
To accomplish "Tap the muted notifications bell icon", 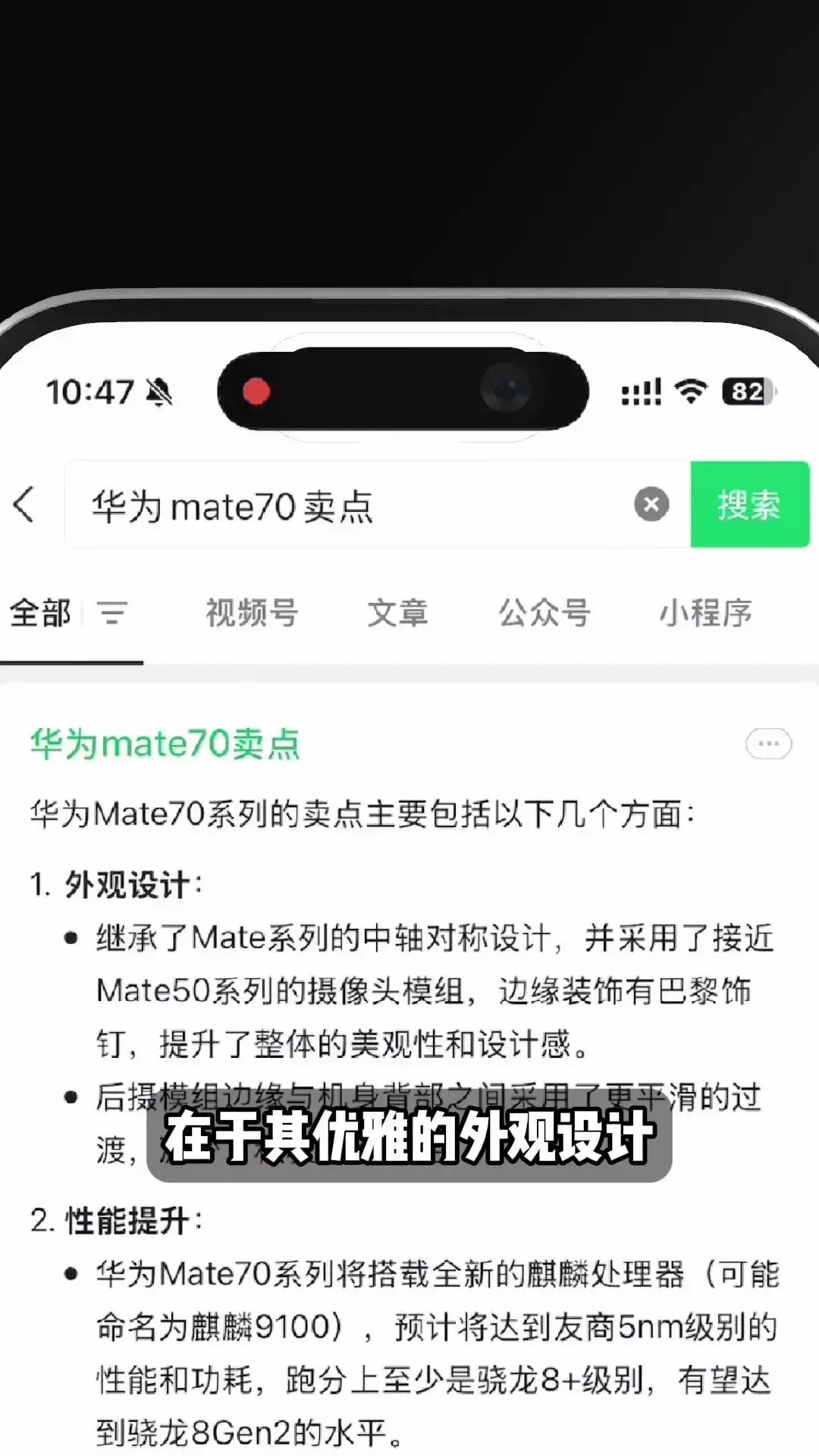I will coord(158,393).
